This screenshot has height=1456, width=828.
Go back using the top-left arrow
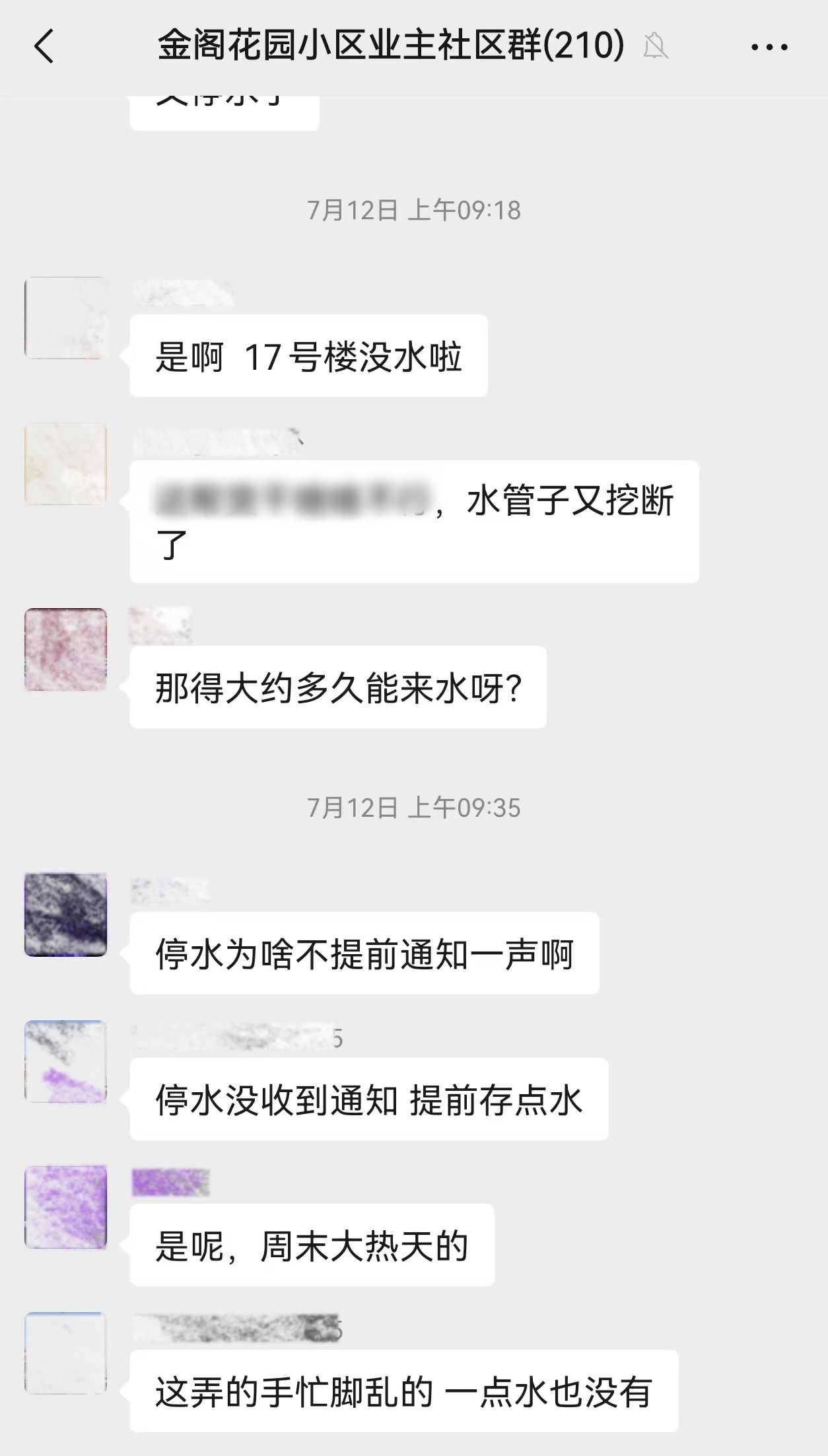click(x=44, y=47)
